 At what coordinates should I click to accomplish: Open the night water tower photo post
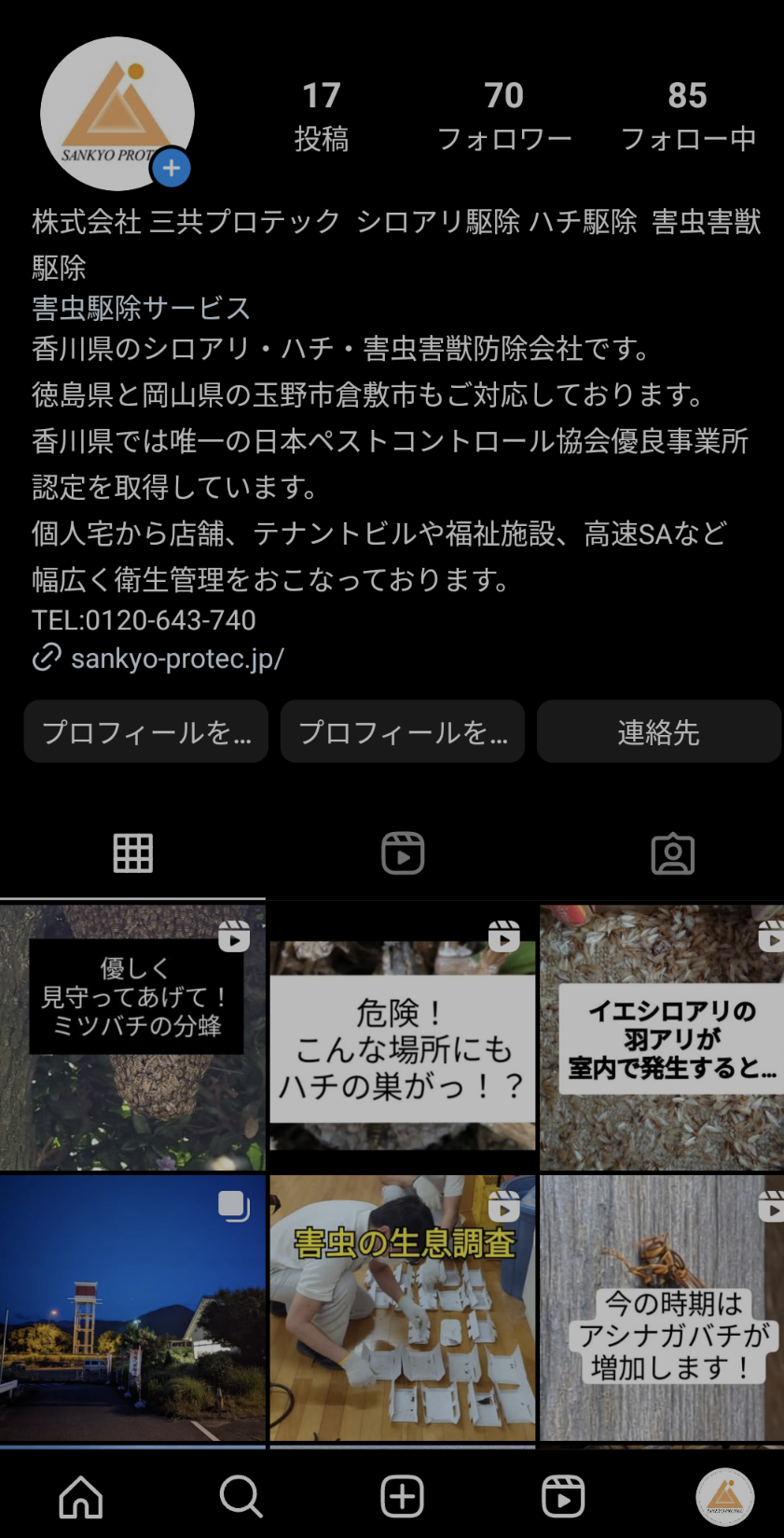tap(132, 1308)
